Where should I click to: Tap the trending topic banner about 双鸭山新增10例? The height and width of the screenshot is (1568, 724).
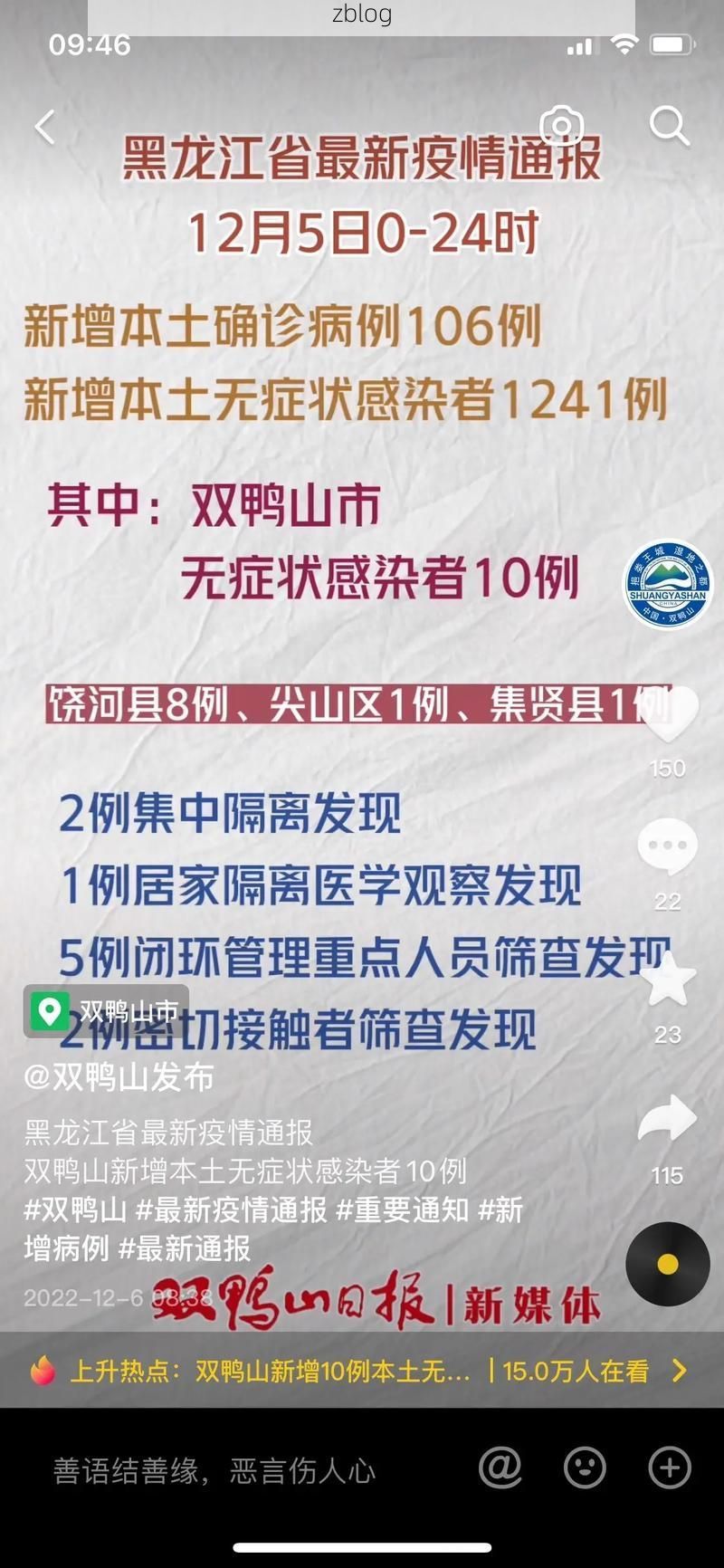(x=271, y=1372)
